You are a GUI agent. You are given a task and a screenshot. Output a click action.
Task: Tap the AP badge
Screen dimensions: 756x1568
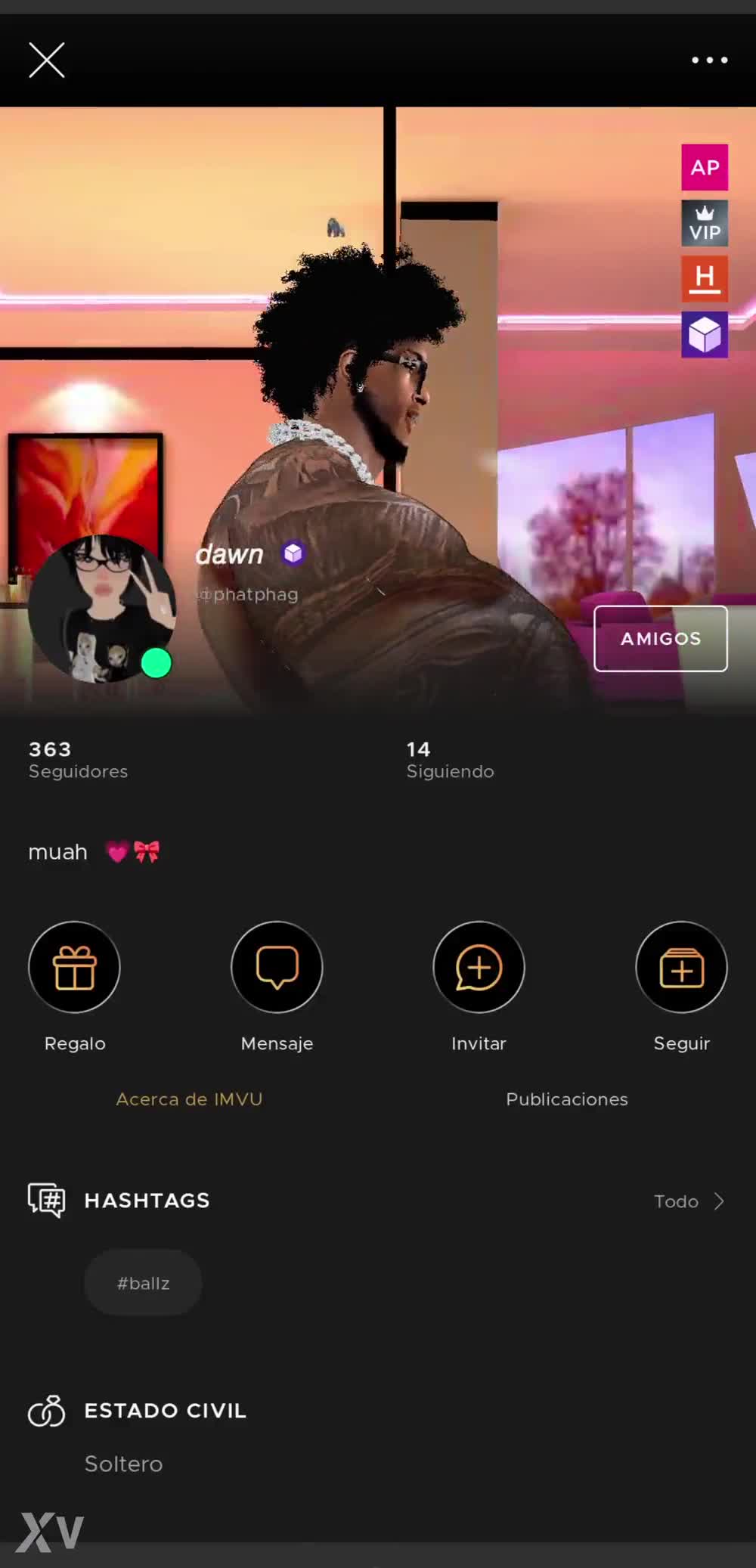[x=705, y=167]
